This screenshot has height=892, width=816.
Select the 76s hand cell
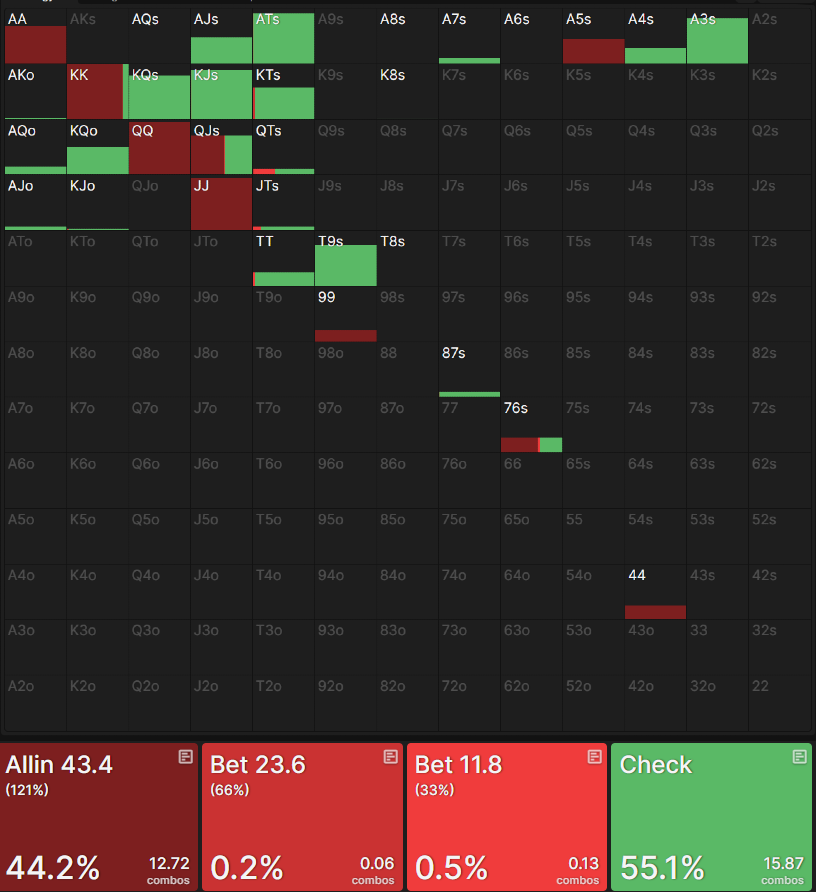tap(531, 426)
